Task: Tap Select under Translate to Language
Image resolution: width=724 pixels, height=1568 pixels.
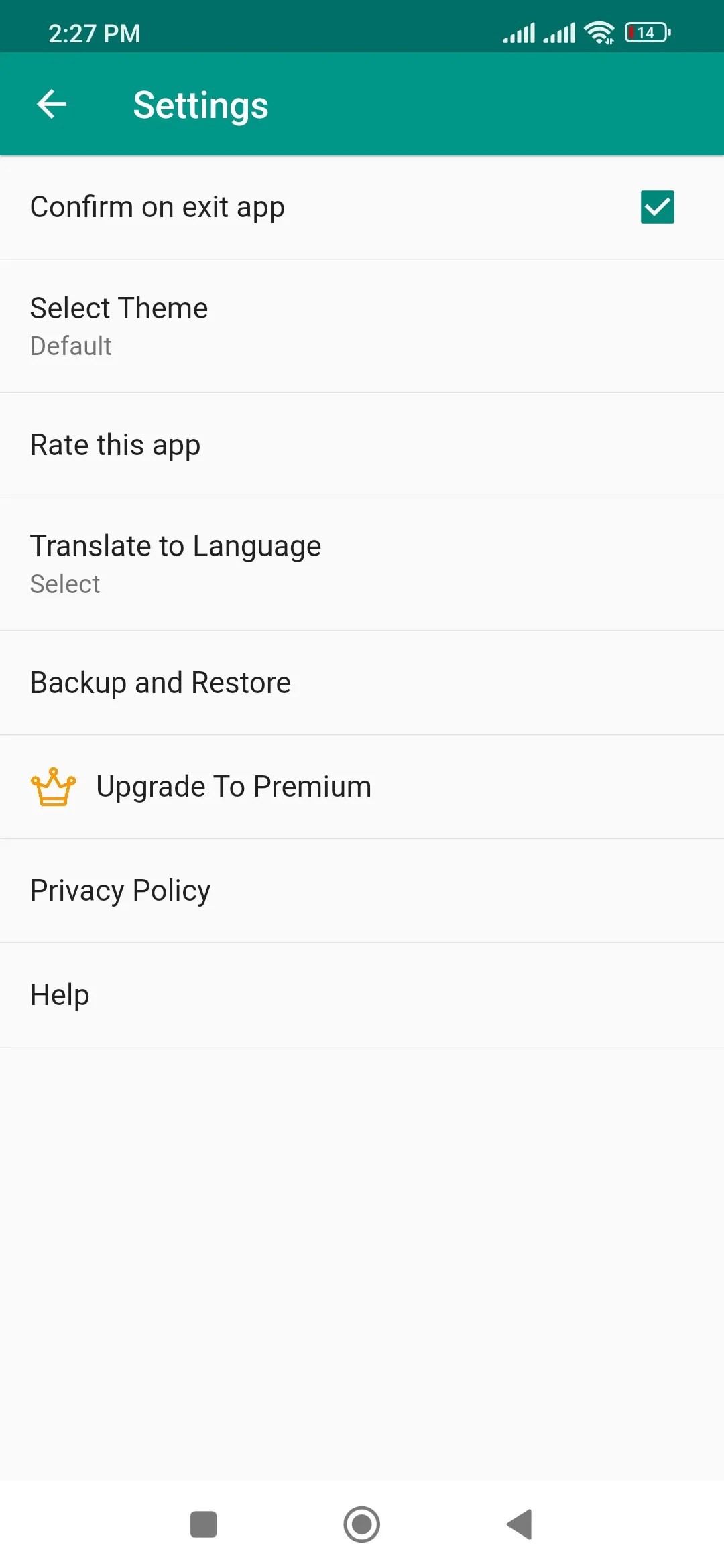Action: coord(64,583)
